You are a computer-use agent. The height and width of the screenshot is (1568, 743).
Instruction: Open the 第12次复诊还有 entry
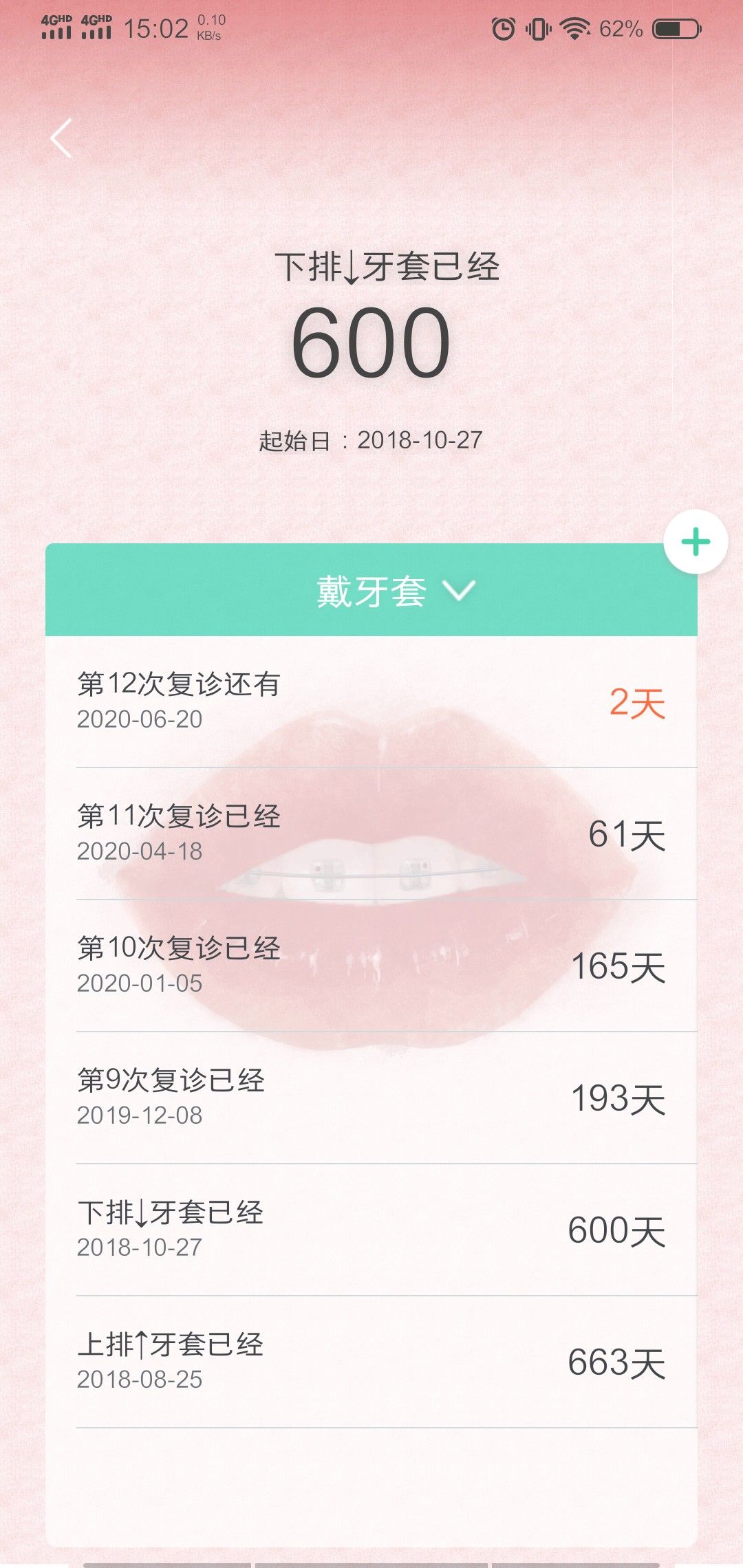371,702
